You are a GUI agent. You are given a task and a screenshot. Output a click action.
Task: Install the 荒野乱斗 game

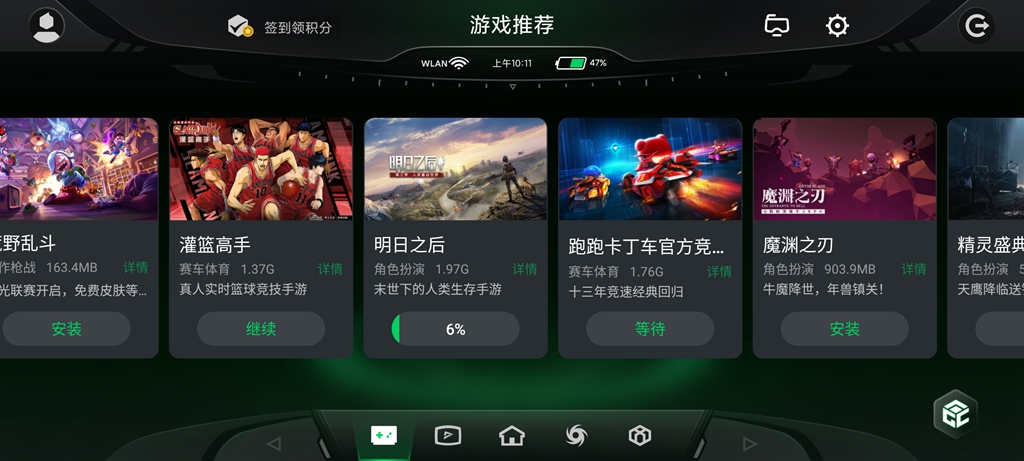[x=67, y=329]
